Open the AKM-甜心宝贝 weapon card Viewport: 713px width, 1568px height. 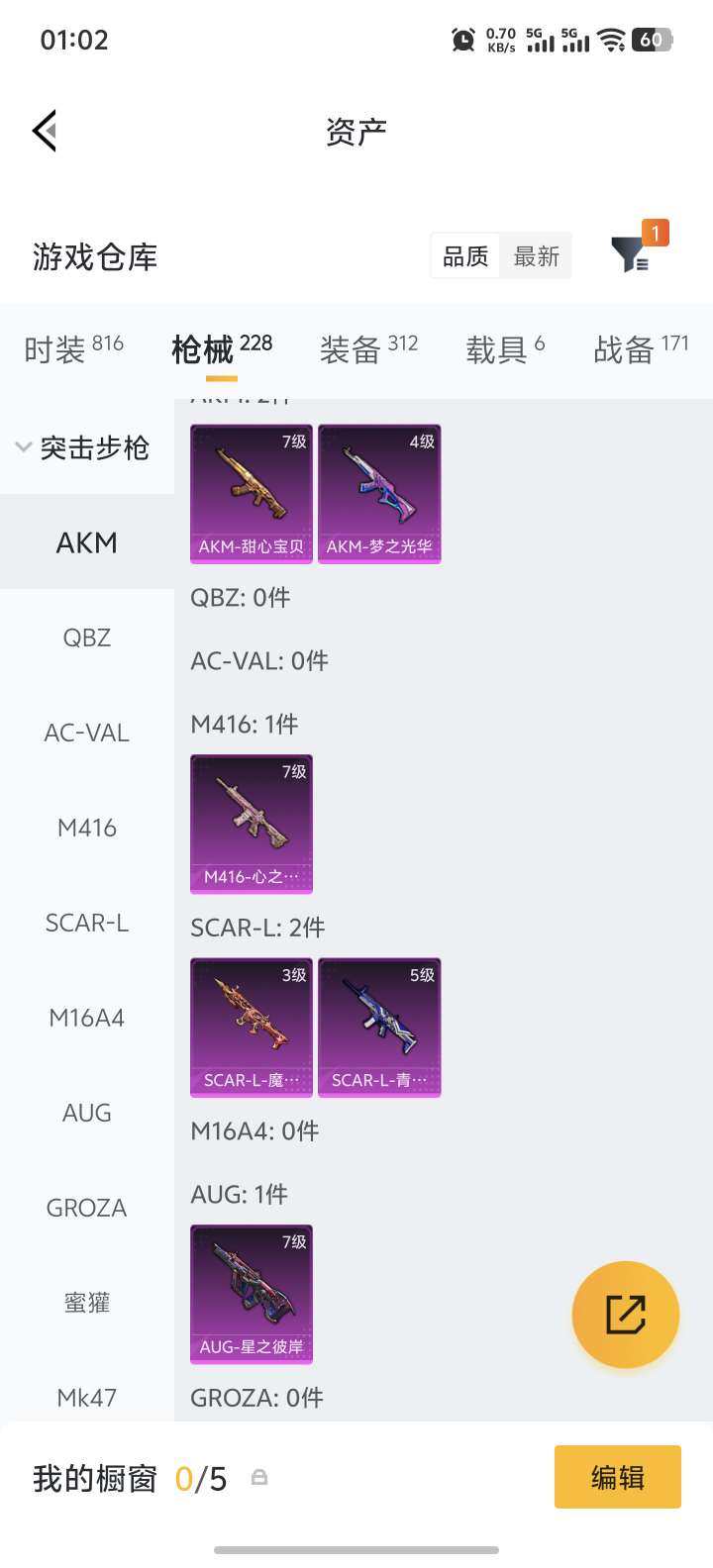point(251,493)
